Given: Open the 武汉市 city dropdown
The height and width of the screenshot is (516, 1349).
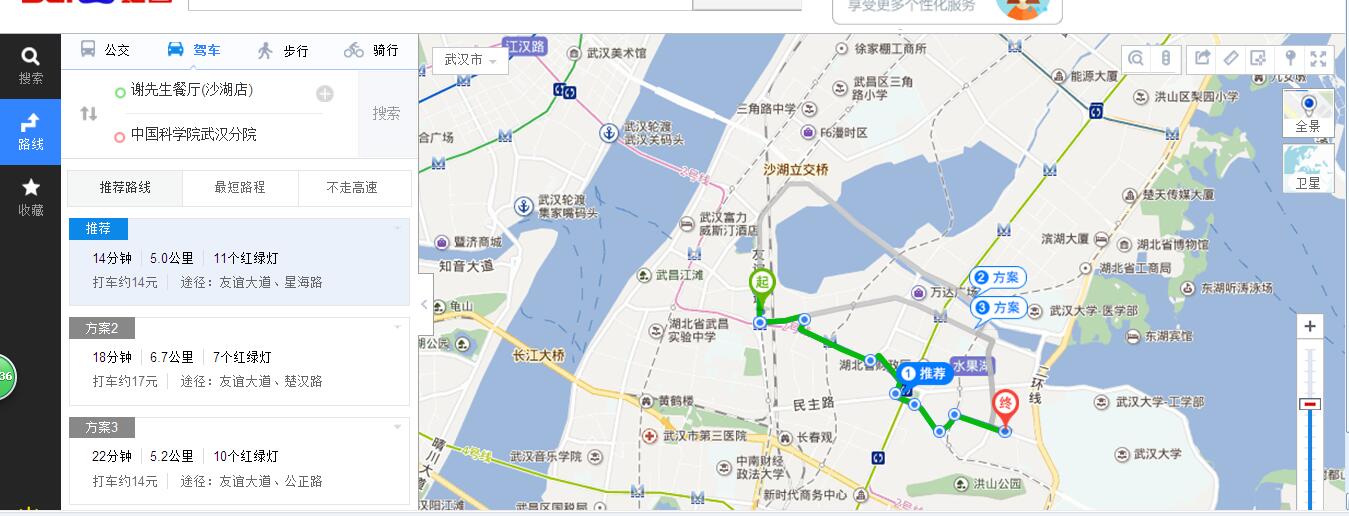Looking at the screenshot, I should (x=471, y=60).
